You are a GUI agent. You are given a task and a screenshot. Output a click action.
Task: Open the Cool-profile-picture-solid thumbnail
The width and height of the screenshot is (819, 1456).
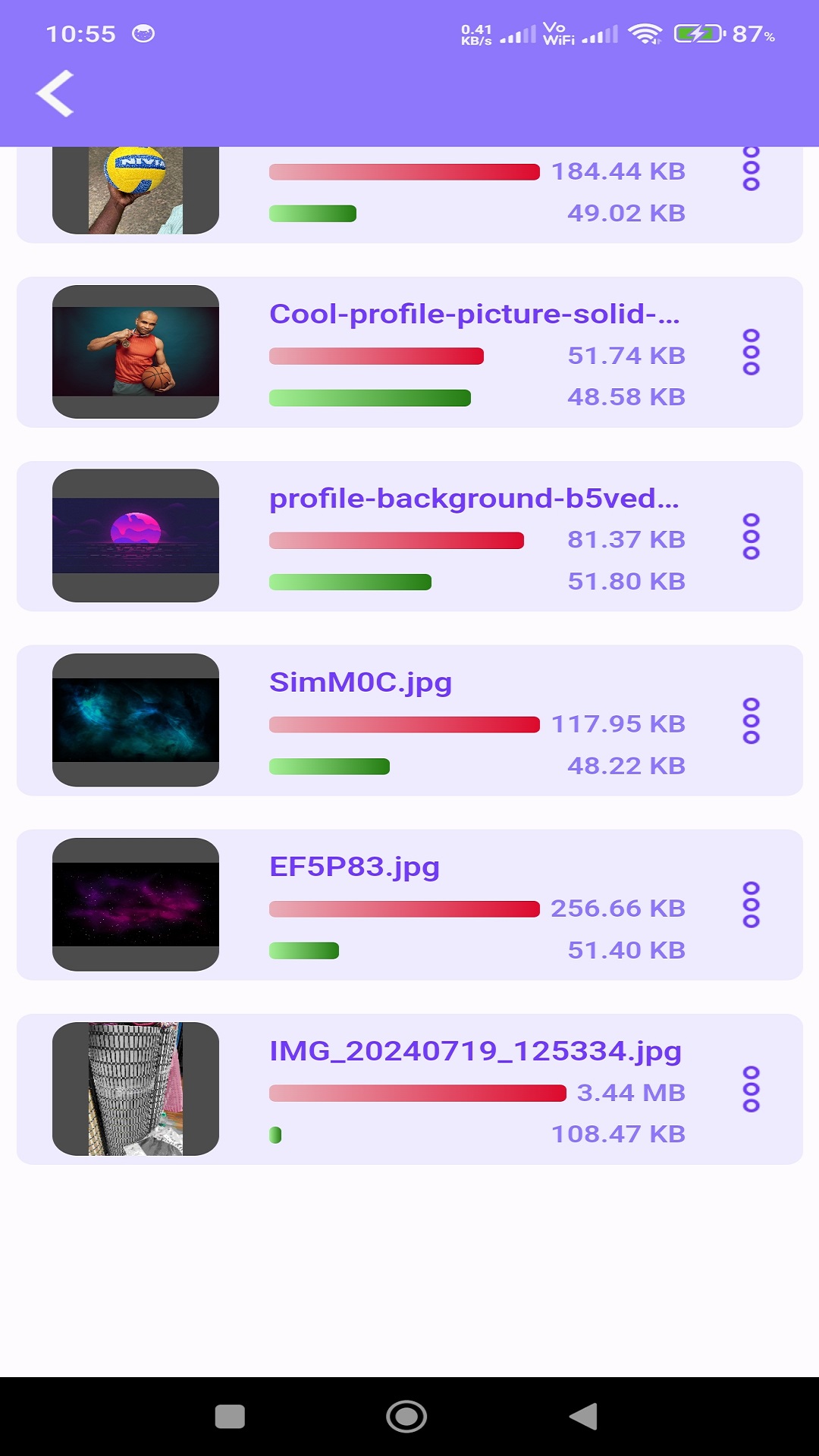pyautogui.click(x=136, y=352)
